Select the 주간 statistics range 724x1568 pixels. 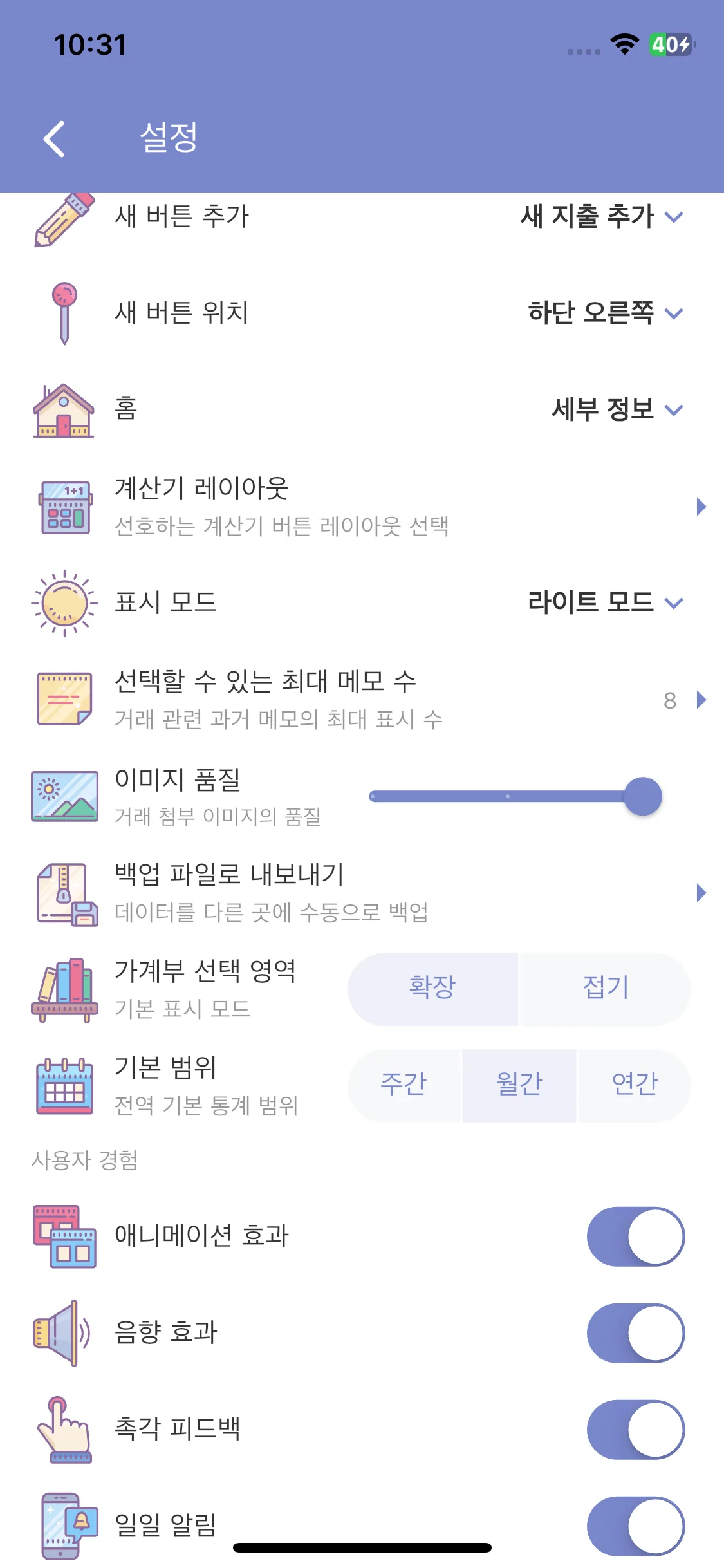(x=403, y=1085)
